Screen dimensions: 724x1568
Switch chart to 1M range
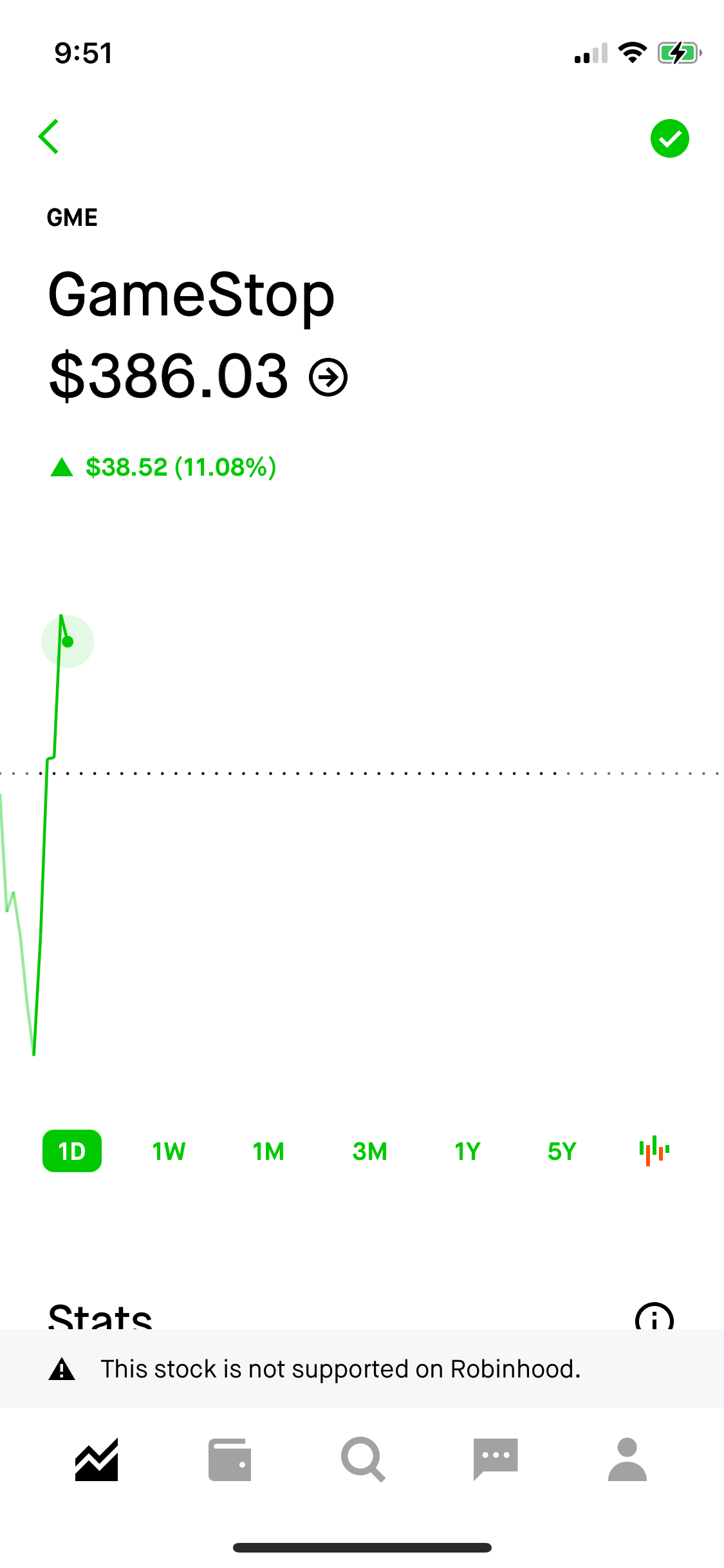268,1151
